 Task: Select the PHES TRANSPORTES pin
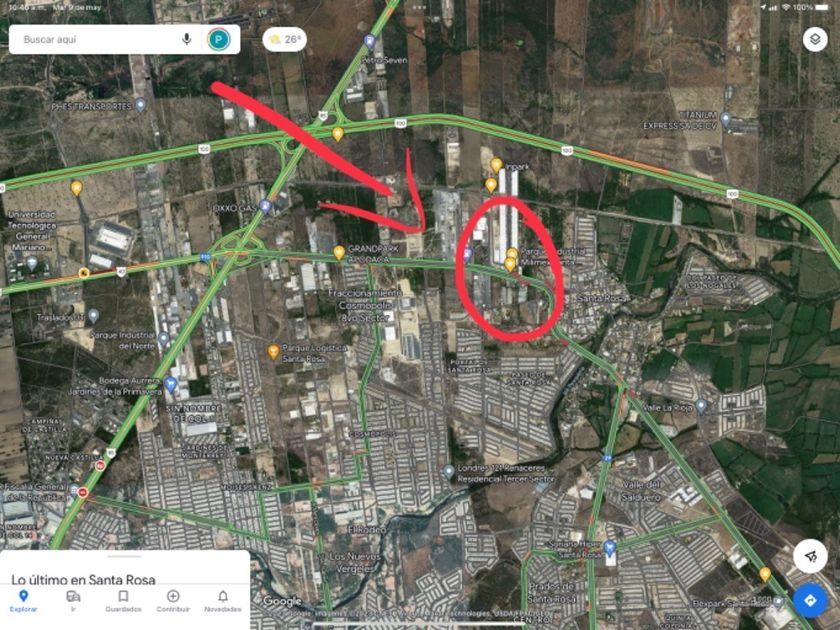click(140, 105)
